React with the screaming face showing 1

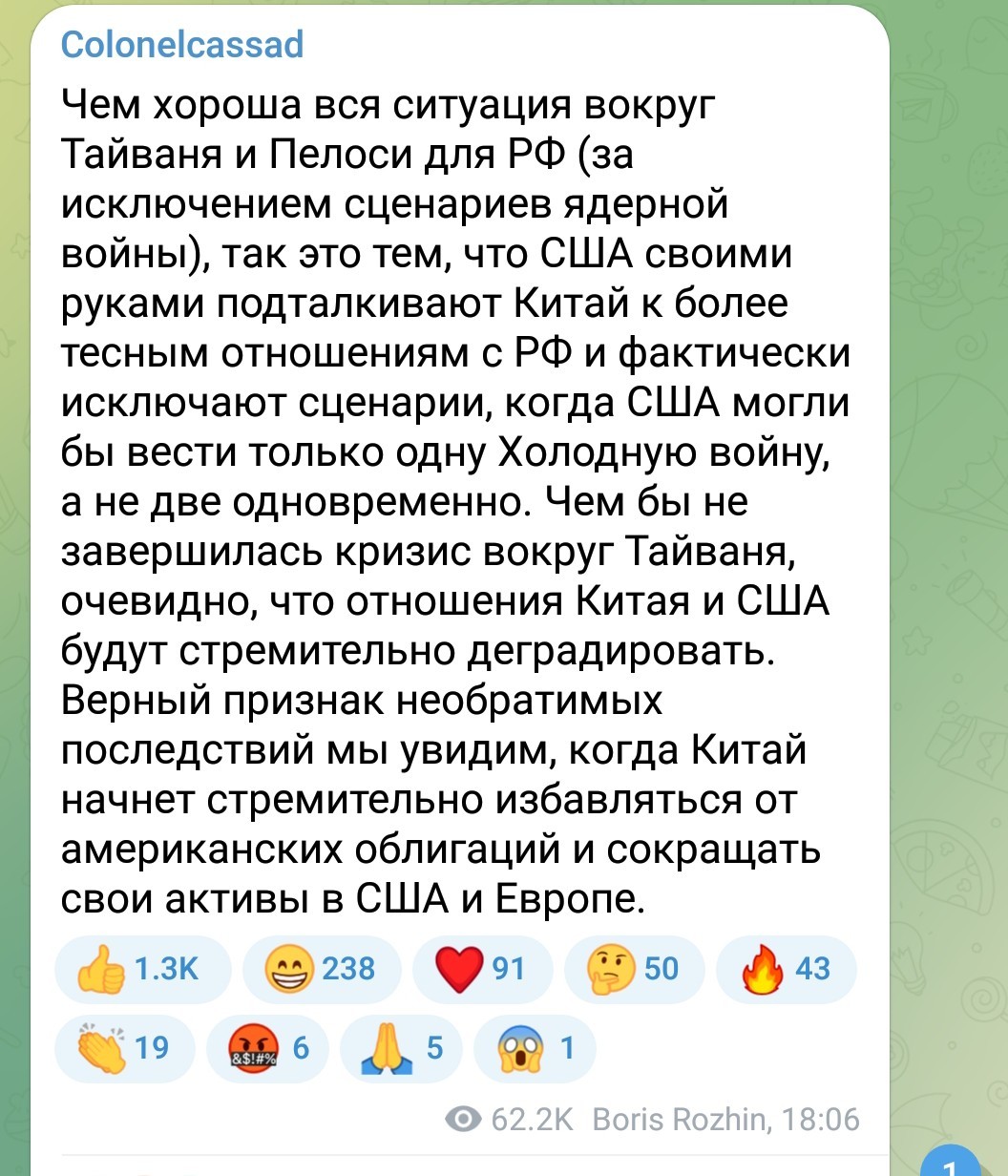(534, 1048)
